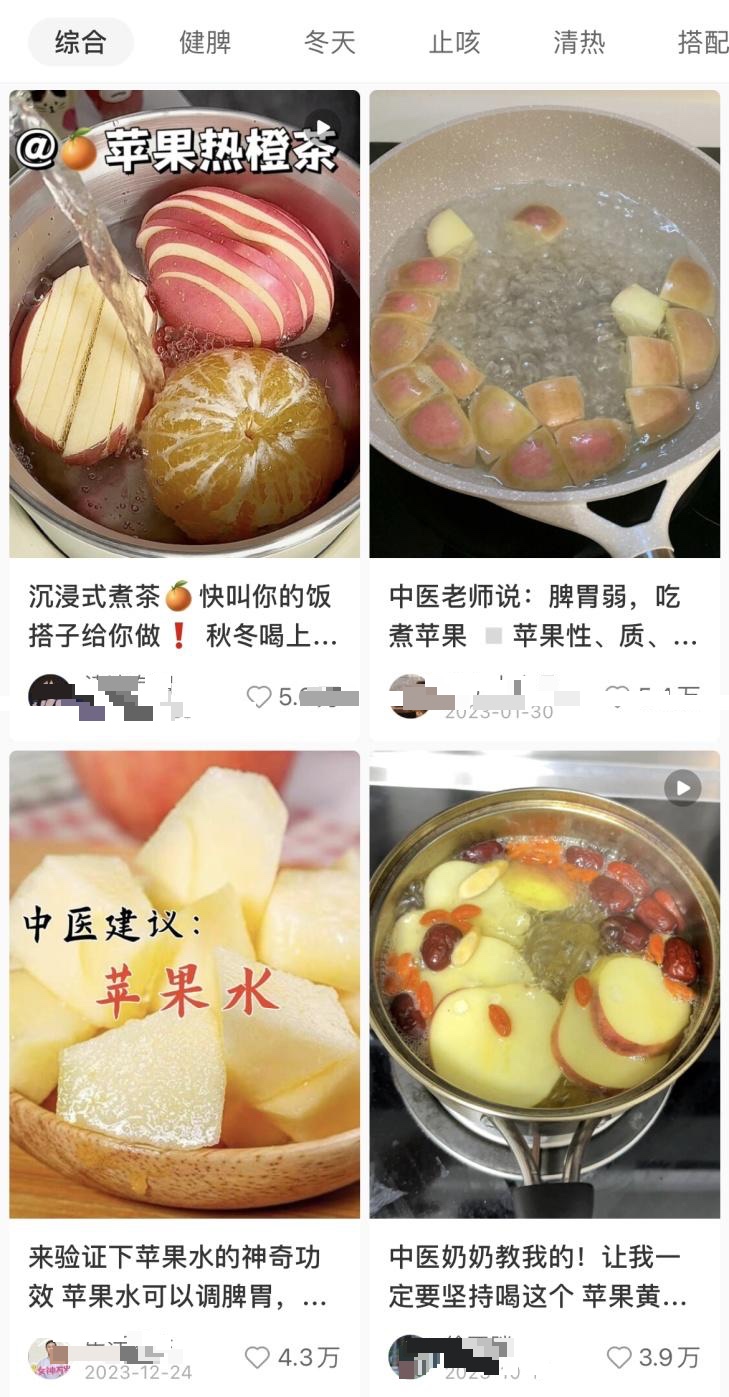Open the 苹果热橙茶 video post

[184, 323]
